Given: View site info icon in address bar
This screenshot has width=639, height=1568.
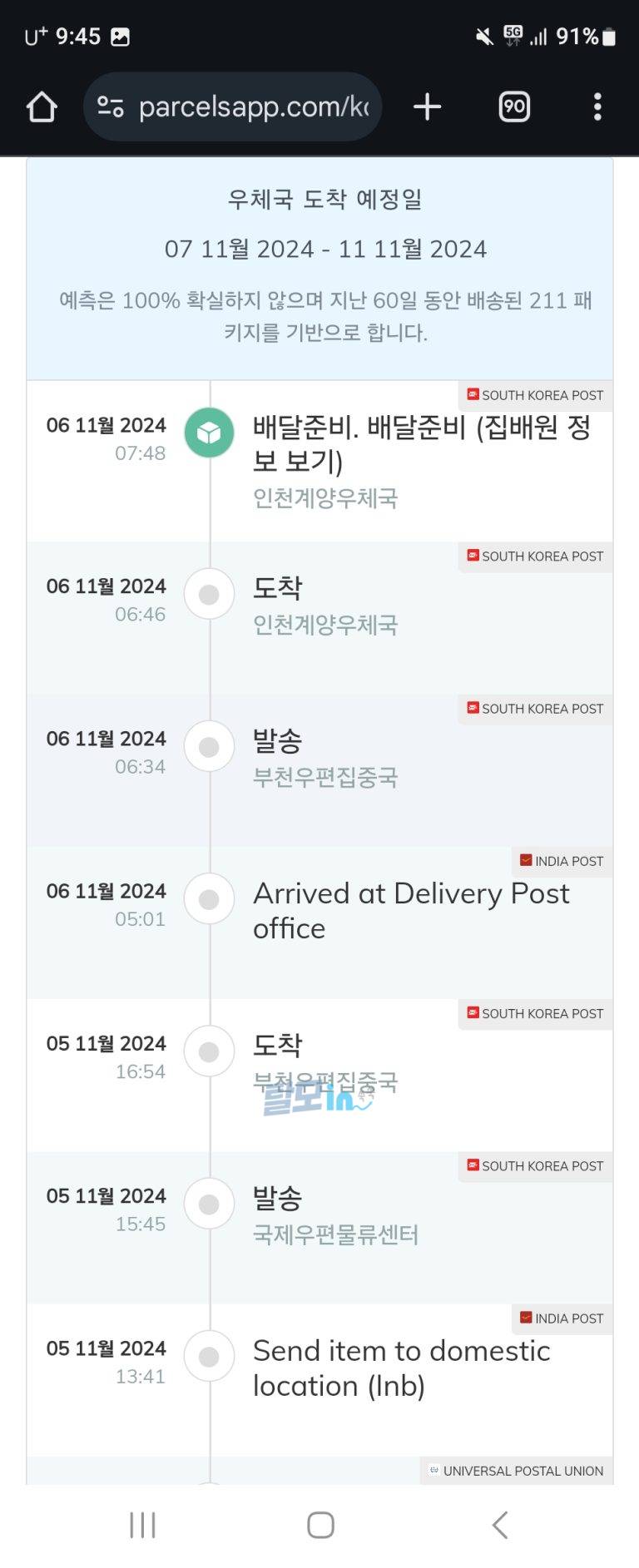Looking at the screenshot, I should (111, 106).
